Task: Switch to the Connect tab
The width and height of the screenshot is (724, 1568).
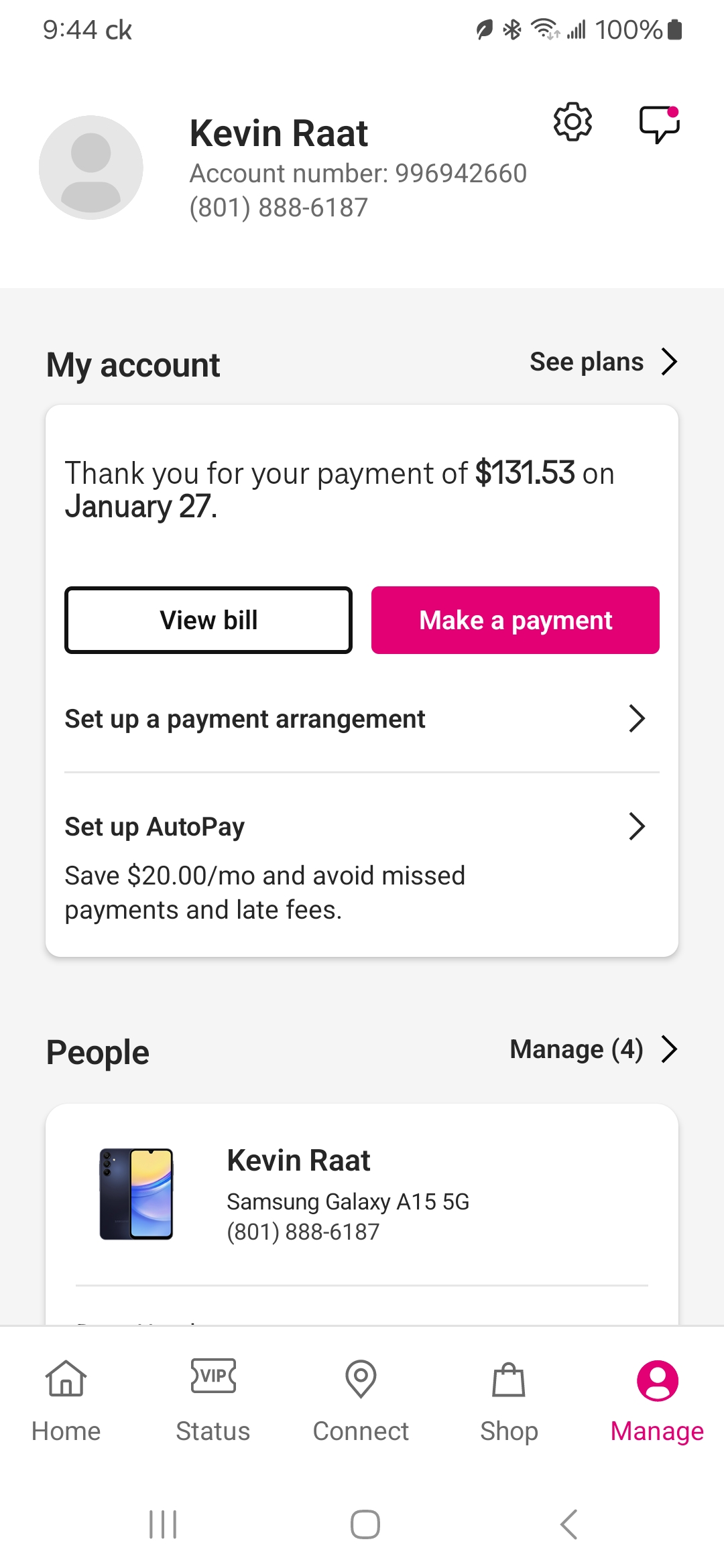Action: [361, 1400]
